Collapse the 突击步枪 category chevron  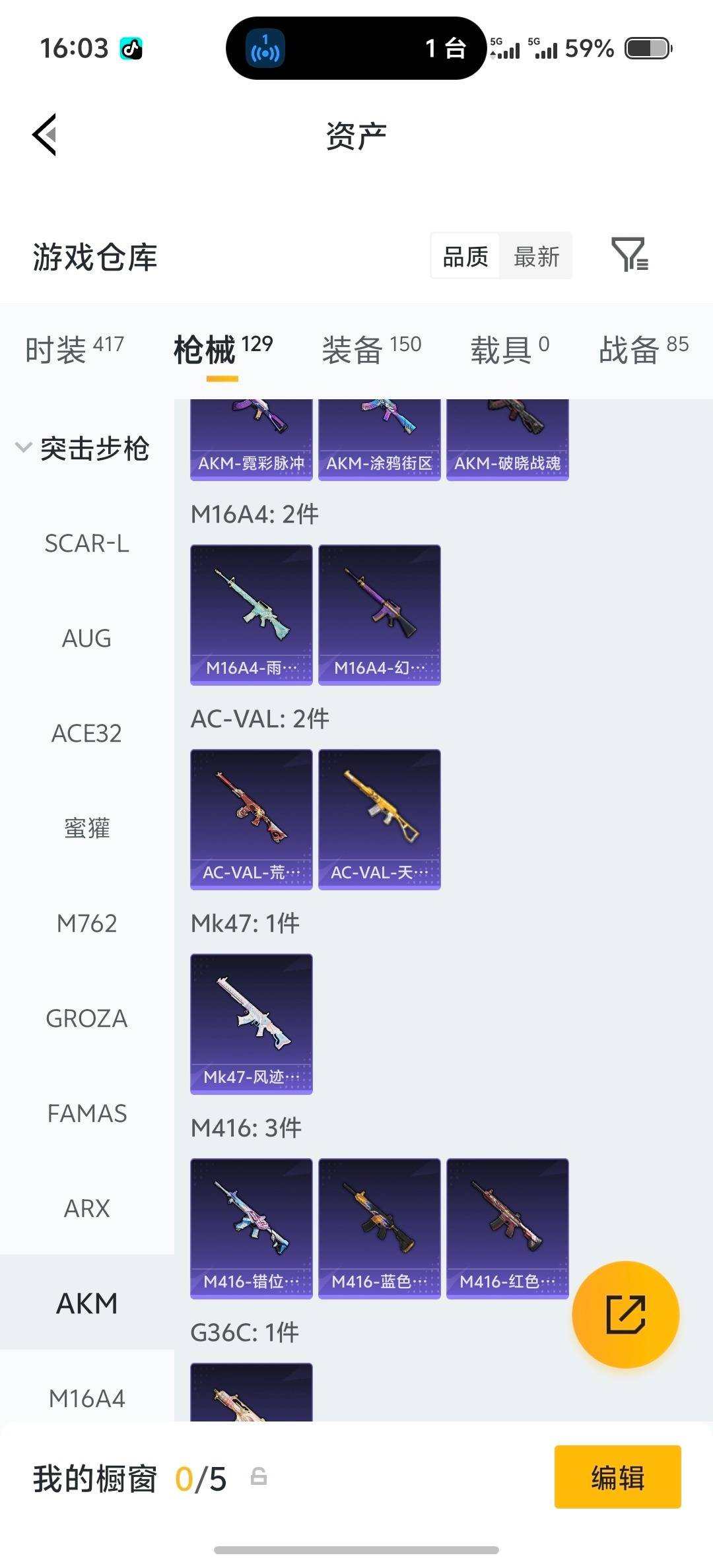[x=24, y=447]
